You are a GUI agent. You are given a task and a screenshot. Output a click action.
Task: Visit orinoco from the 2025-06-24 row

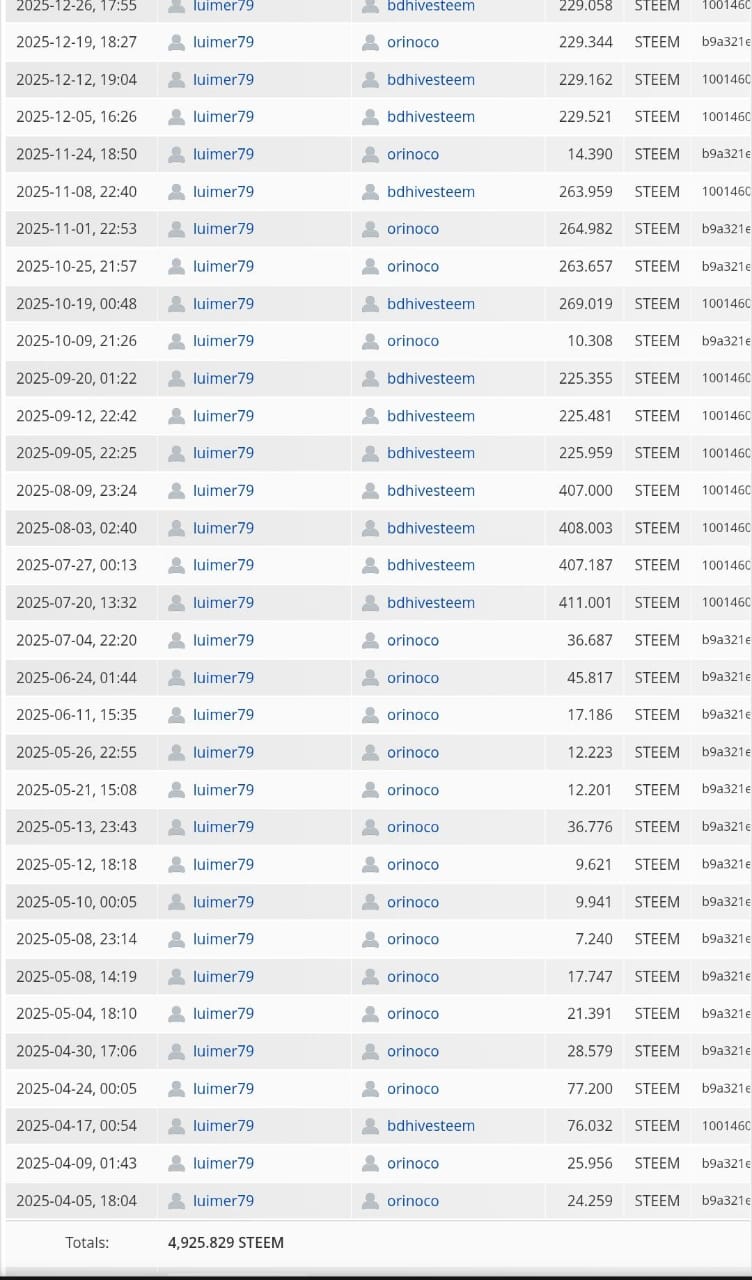(412, 677)
